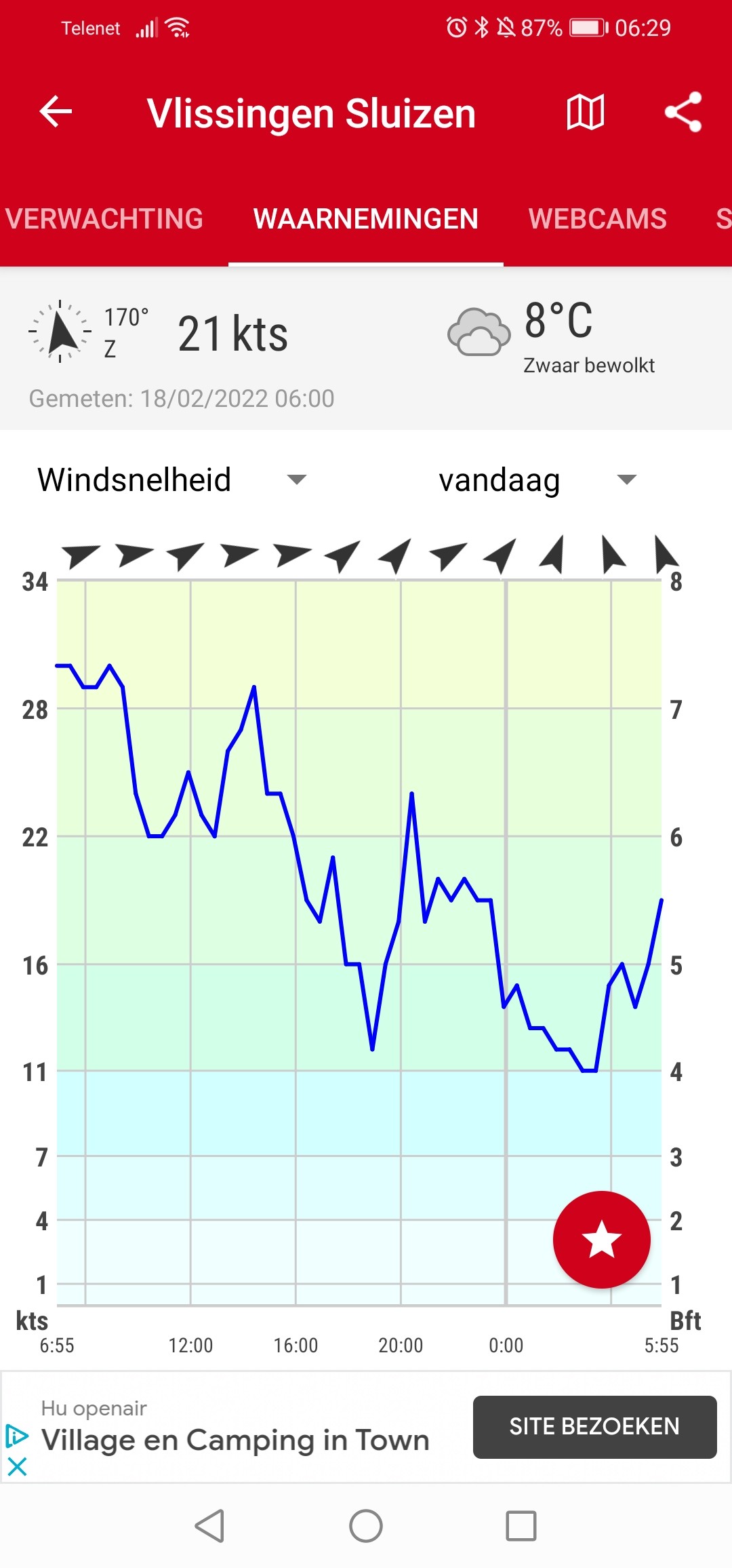Share Vlissingen Sluizen station
The width and height of the screenshot is (732, 1568).
[x=683, y=112]
